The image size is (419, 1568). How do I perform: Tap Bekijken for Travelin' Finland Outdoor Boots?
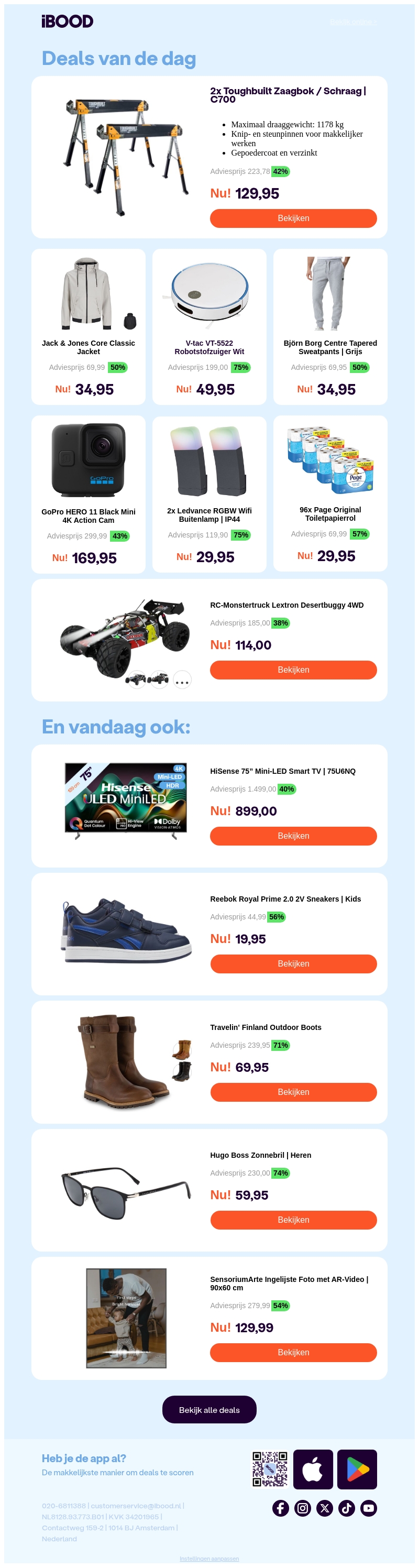293,1092
